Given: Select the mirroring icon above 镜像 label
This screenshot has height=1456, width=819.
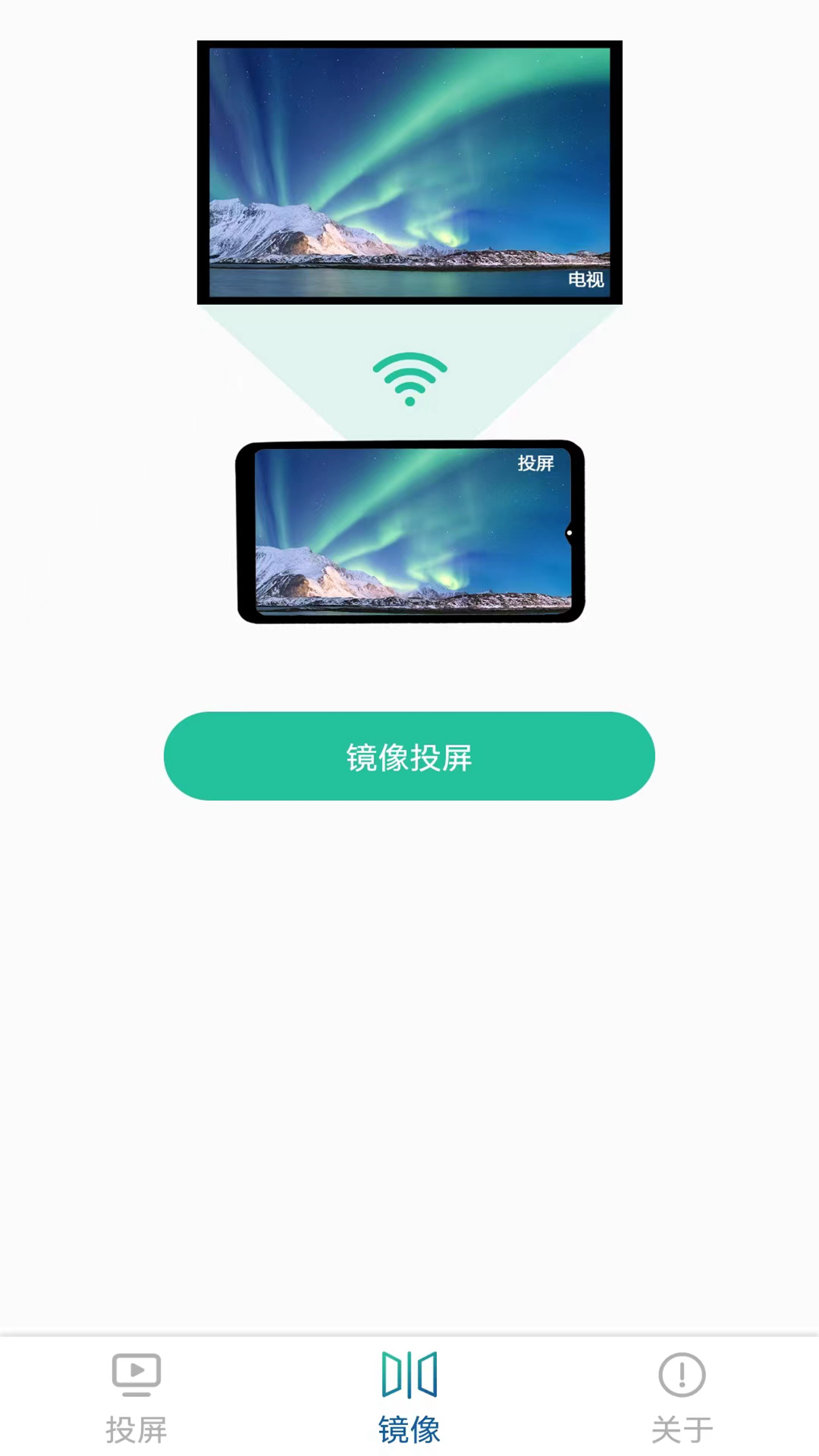Looking at the screenshot, I should pyautogui.click(x=409, y=1374).
